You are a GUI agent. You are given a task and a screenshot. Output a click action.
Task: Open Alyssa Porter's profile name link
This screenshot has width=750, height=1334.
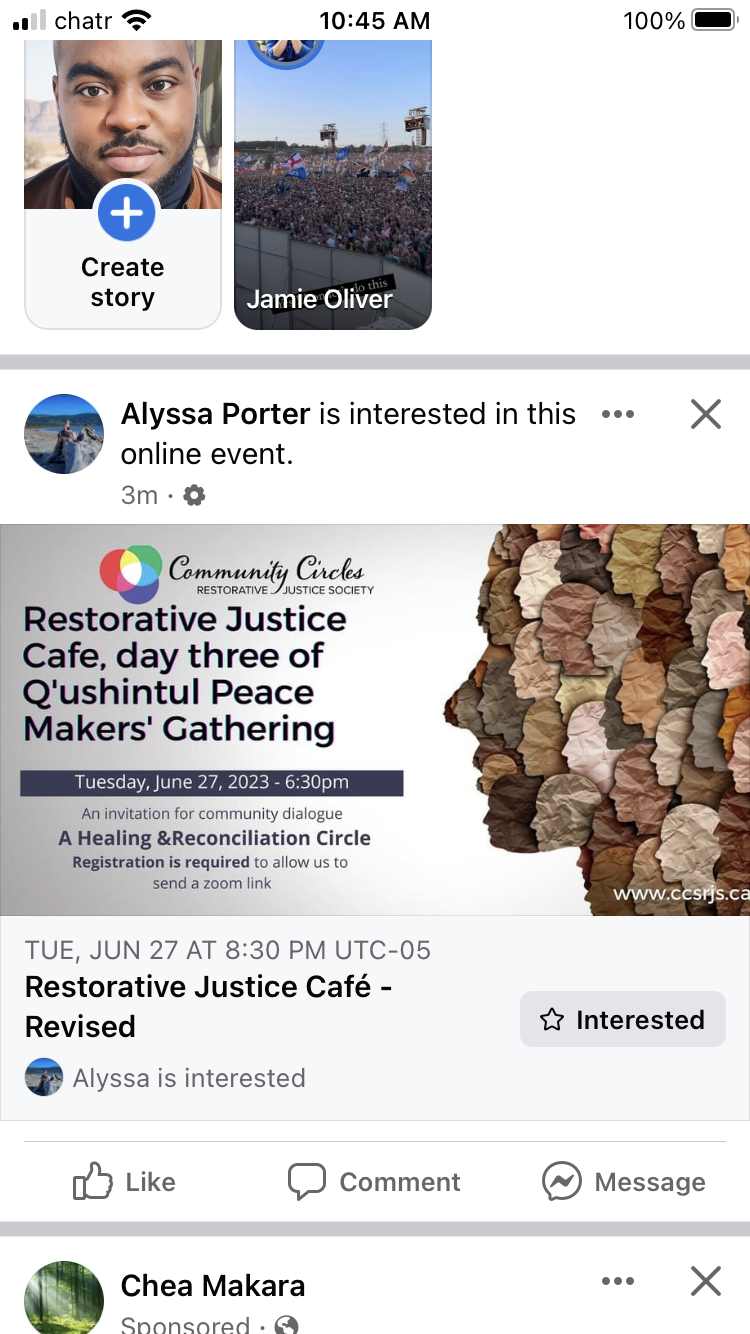tap(215, 414)
